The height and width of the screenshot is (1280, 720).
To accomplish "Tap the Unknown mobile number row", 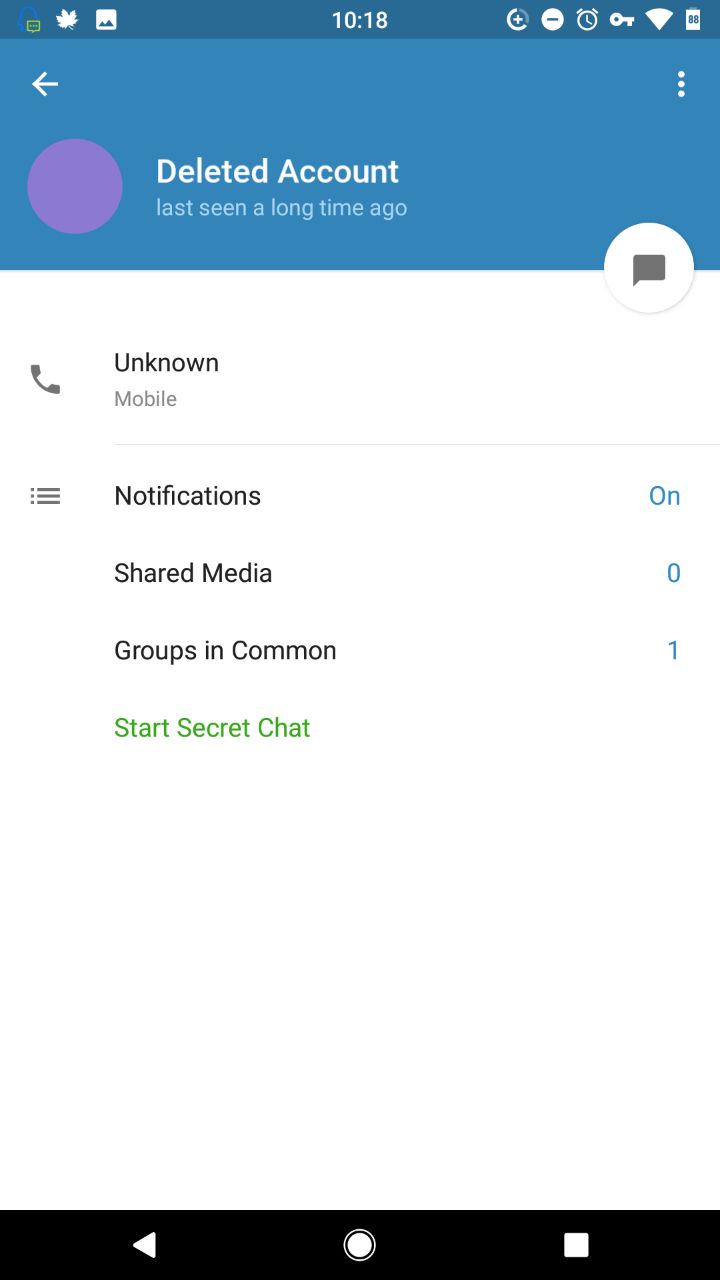I will (360, 379).
